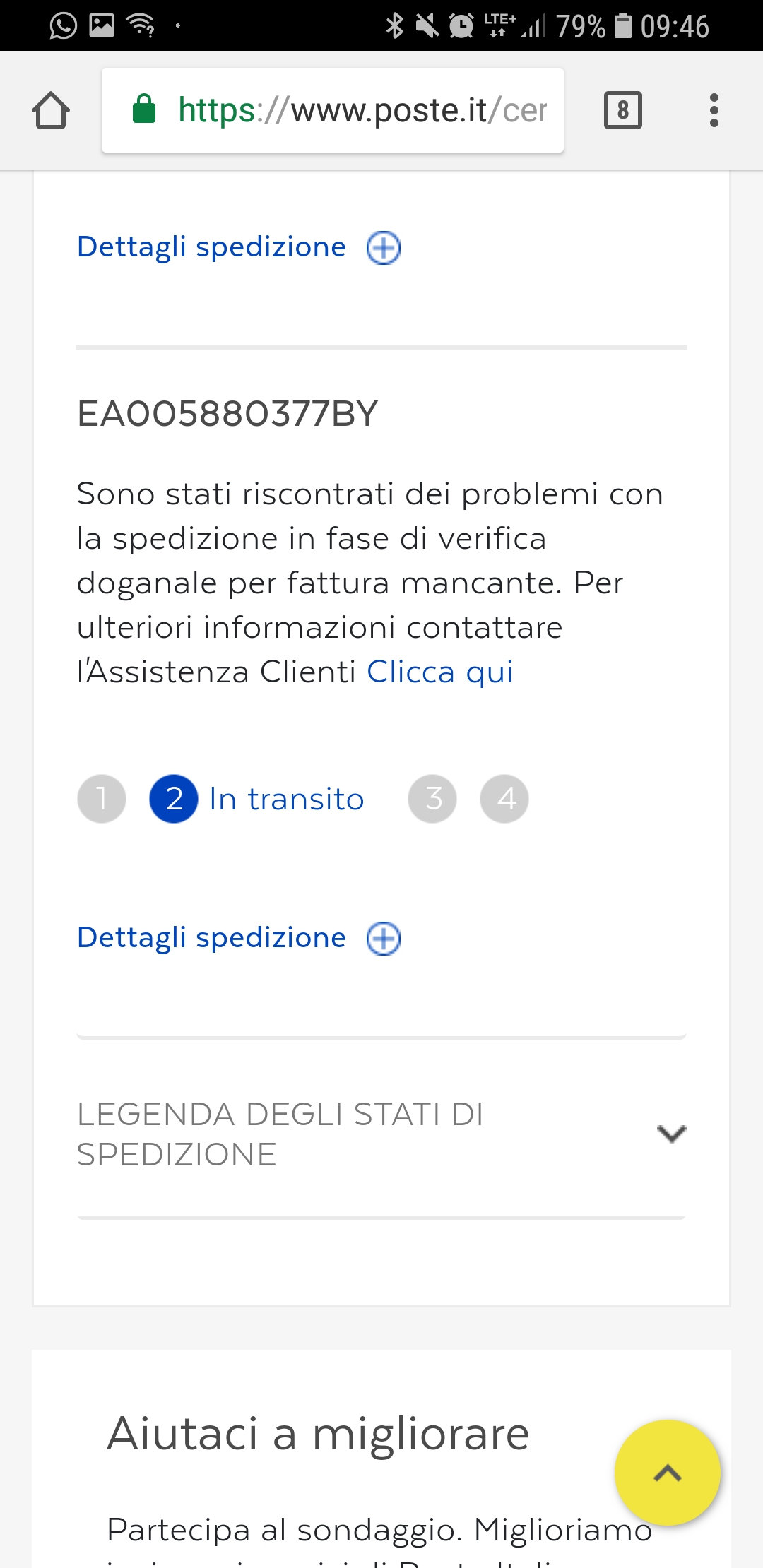Open the tab switcher showing 8 tabs
Viewport: 763px width, 1568px height.
[x=622, y=111]
